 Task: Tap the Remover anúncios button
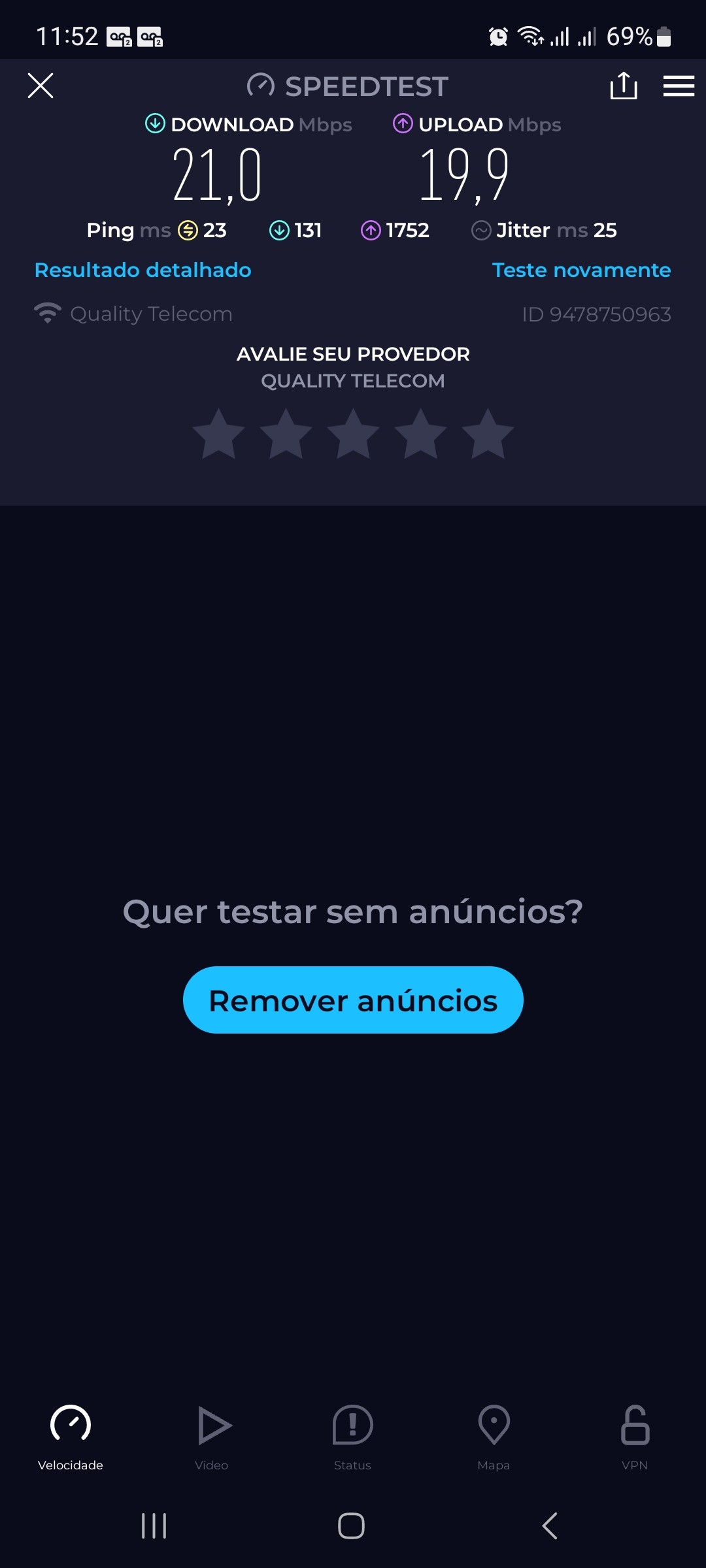[x=353, y=1000]
